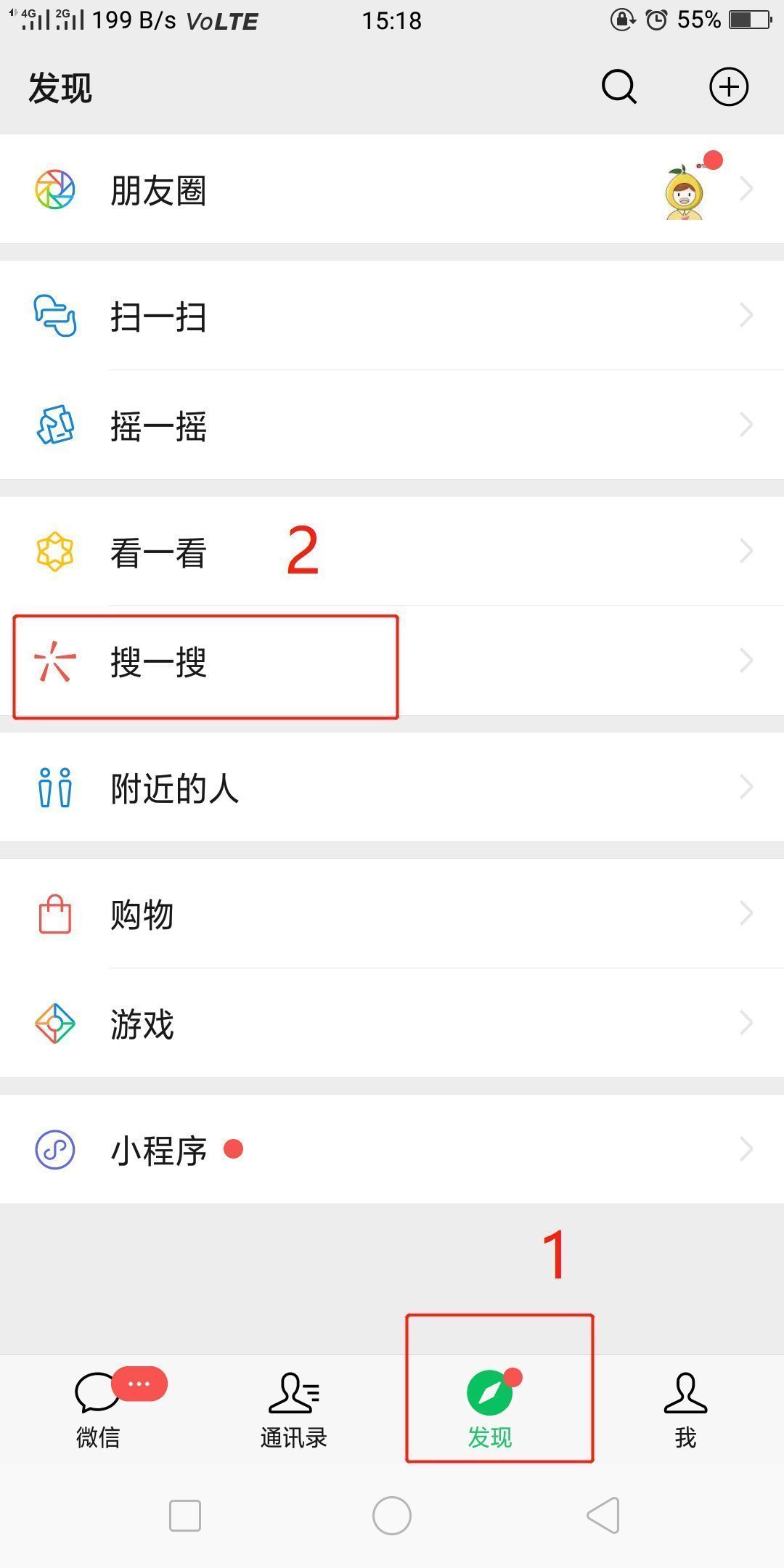This screenshot has height=1568, width=784.
Task: Go back with the system back button
Action: point(603,1515)
